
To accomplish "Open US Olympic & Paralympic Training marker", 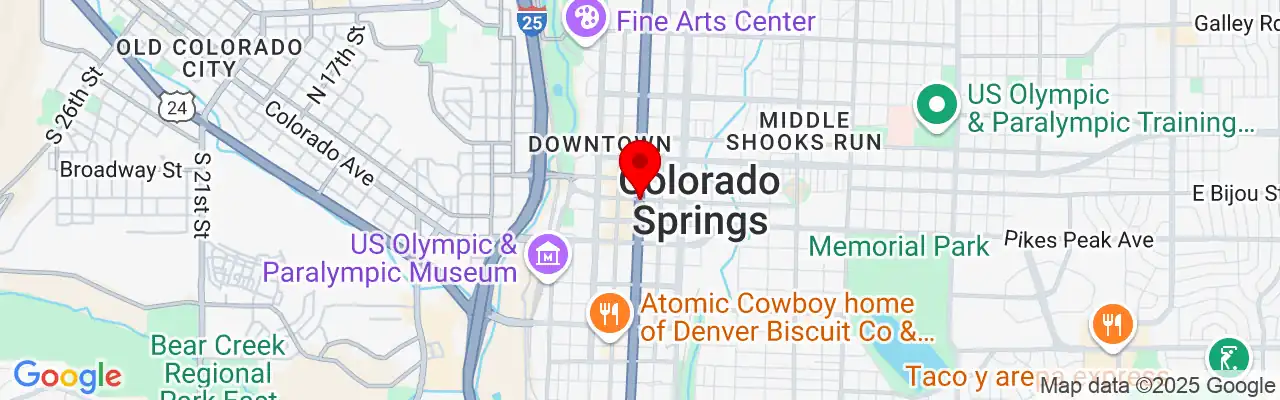I will pos(937,105).
